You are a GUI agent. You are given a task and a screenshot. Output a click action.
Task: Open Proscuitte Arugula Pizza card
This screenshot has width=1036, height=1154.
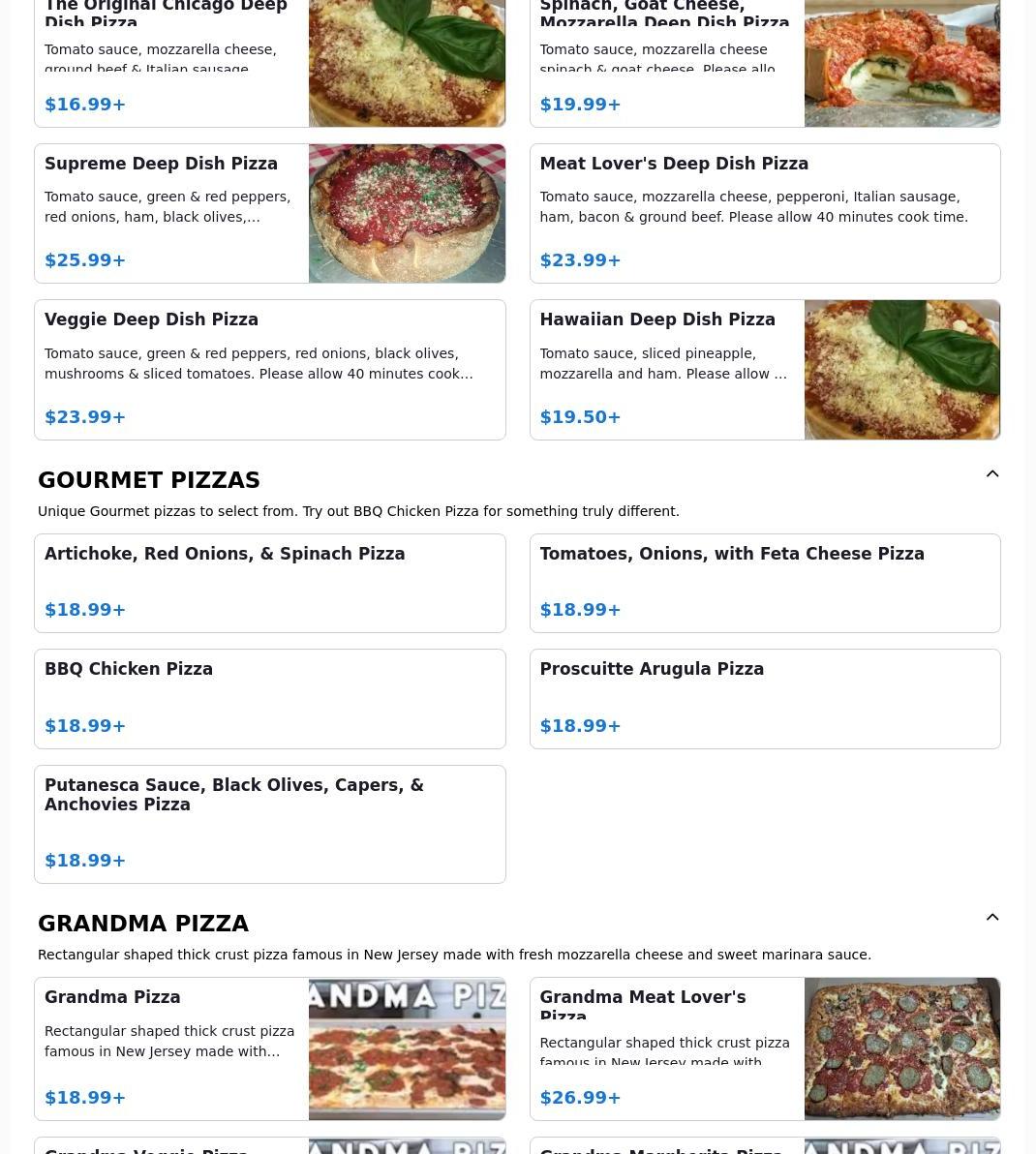pos(764,698)
